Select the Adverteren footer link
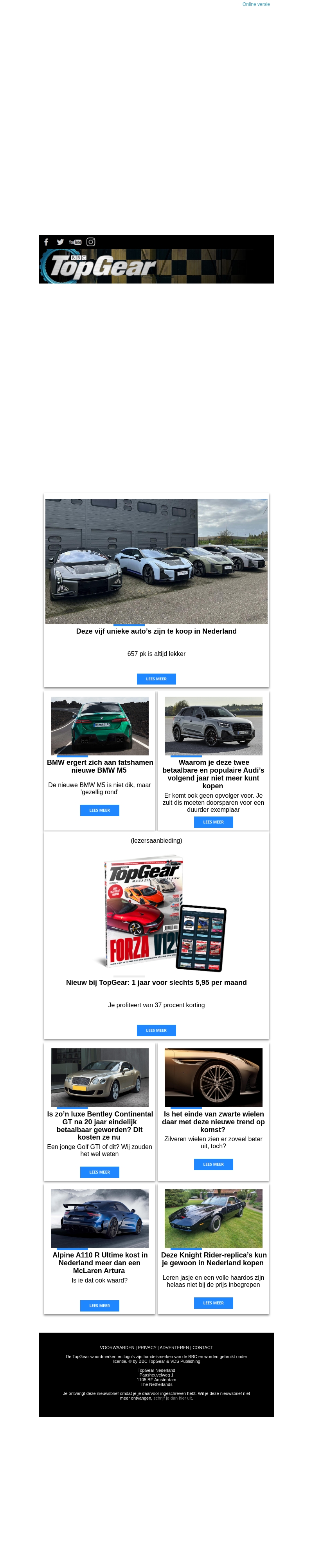 pos(174,1348)
